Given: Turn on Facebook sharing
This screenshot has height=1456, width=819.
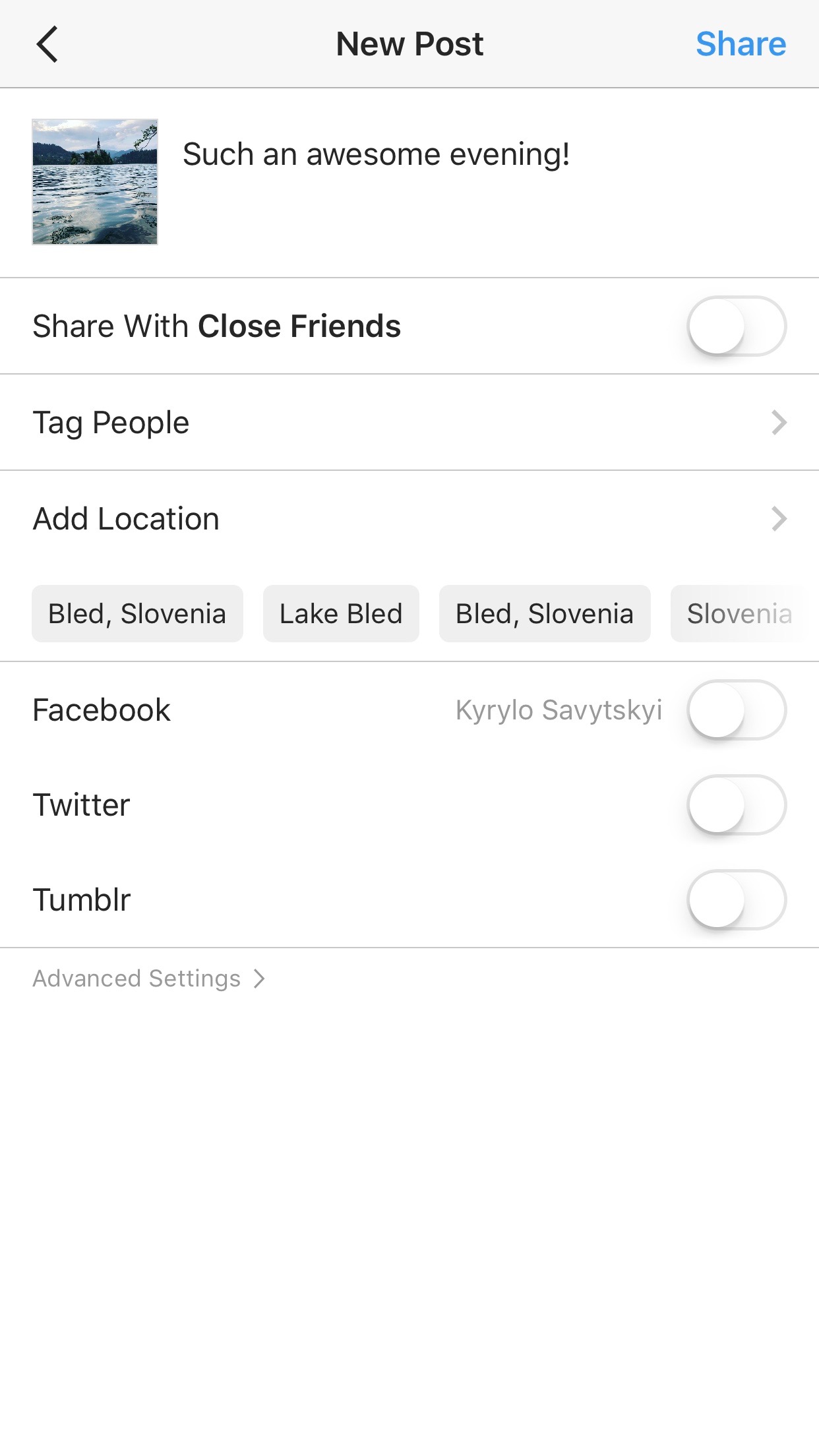Looking at the screenshot, I should pyautogui.click(x=736, y=710).
